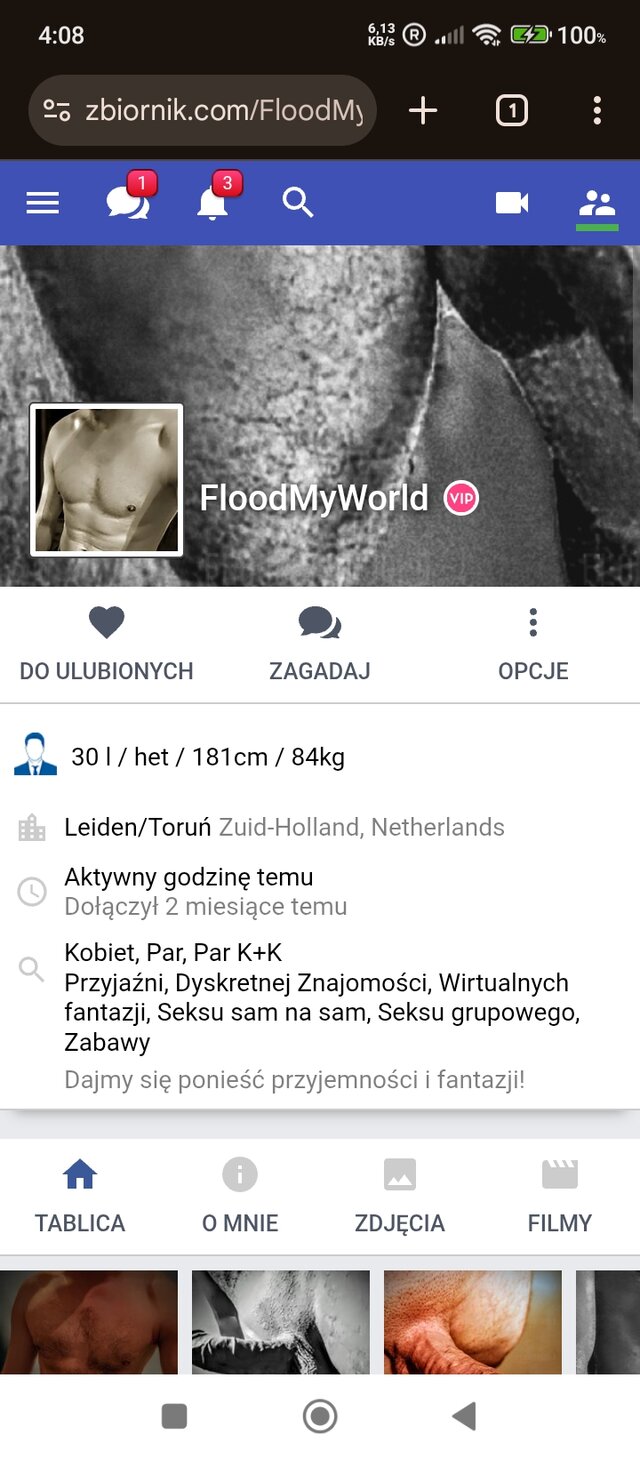640x1458 pixels.
Task: Open the hamburger drawer menu
Action: (x=43, y=203)
